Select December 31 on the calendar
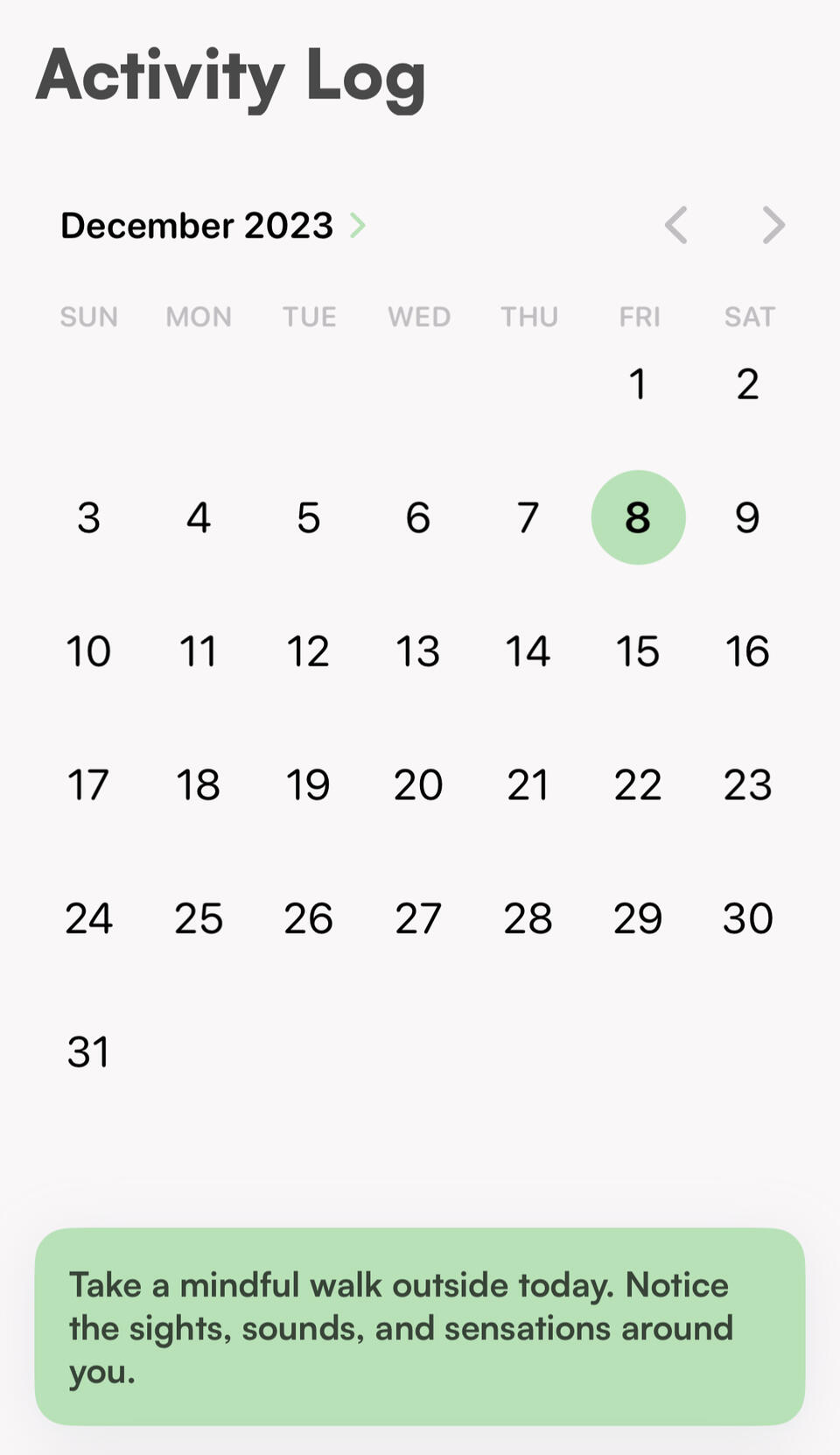This screenshot has width=840, height=1455. [88, 1051]
